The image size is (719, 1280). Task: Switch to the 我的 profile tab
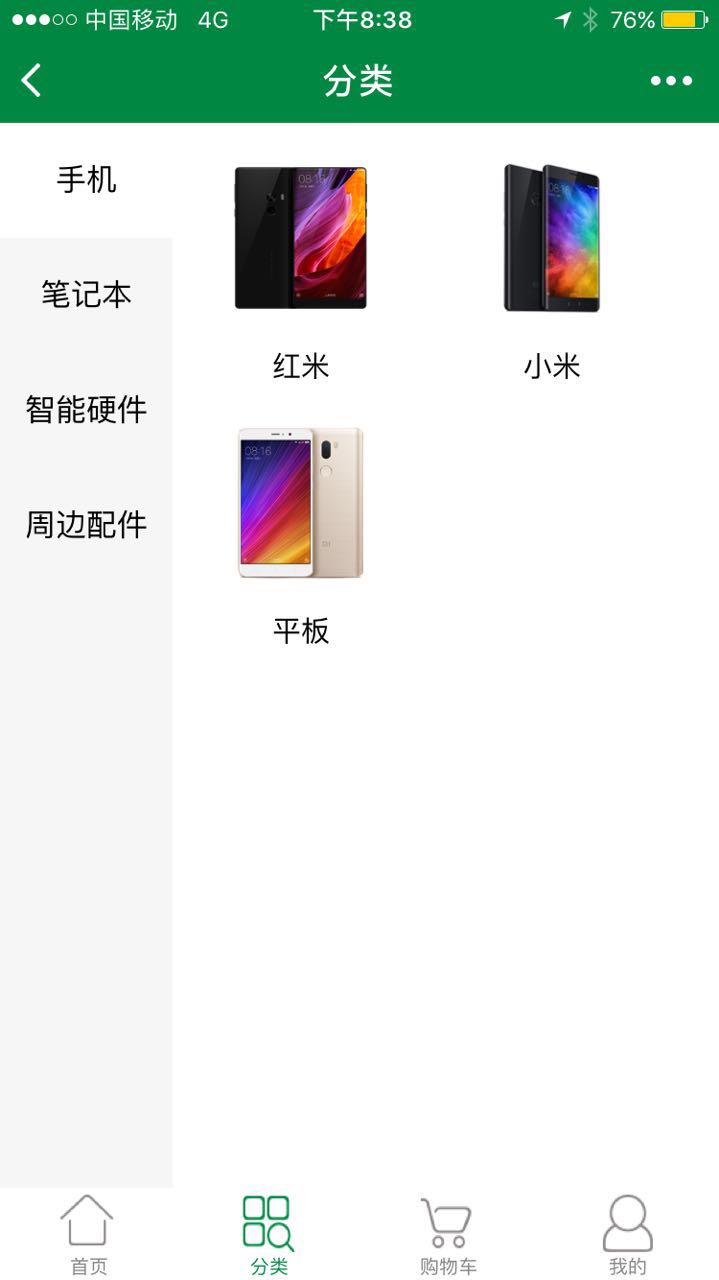coord(627,1236)
